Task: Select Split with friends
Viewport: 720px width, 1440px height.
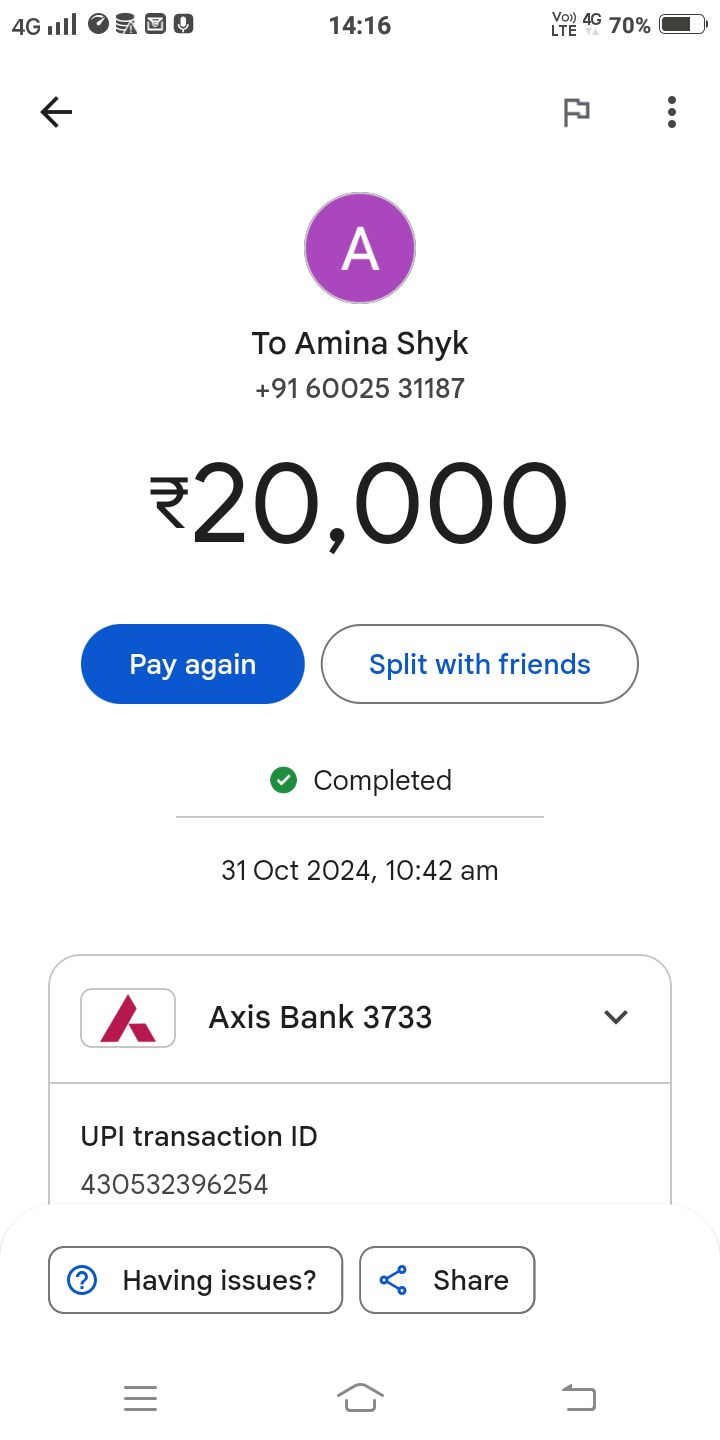Action: coord(479,664)
